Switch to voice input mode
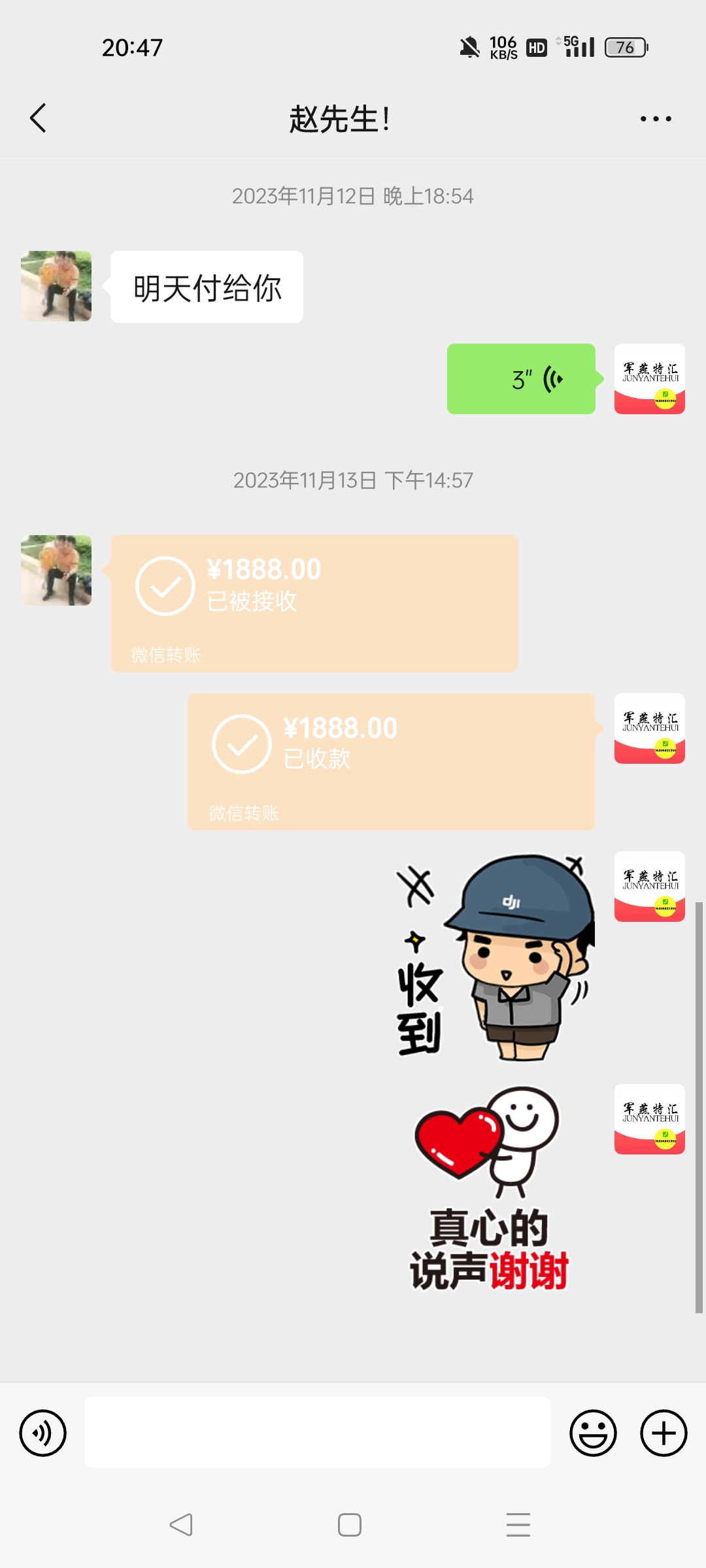Image resolution: width=706 pixels, height=1568 pixels. (43, 1433)
